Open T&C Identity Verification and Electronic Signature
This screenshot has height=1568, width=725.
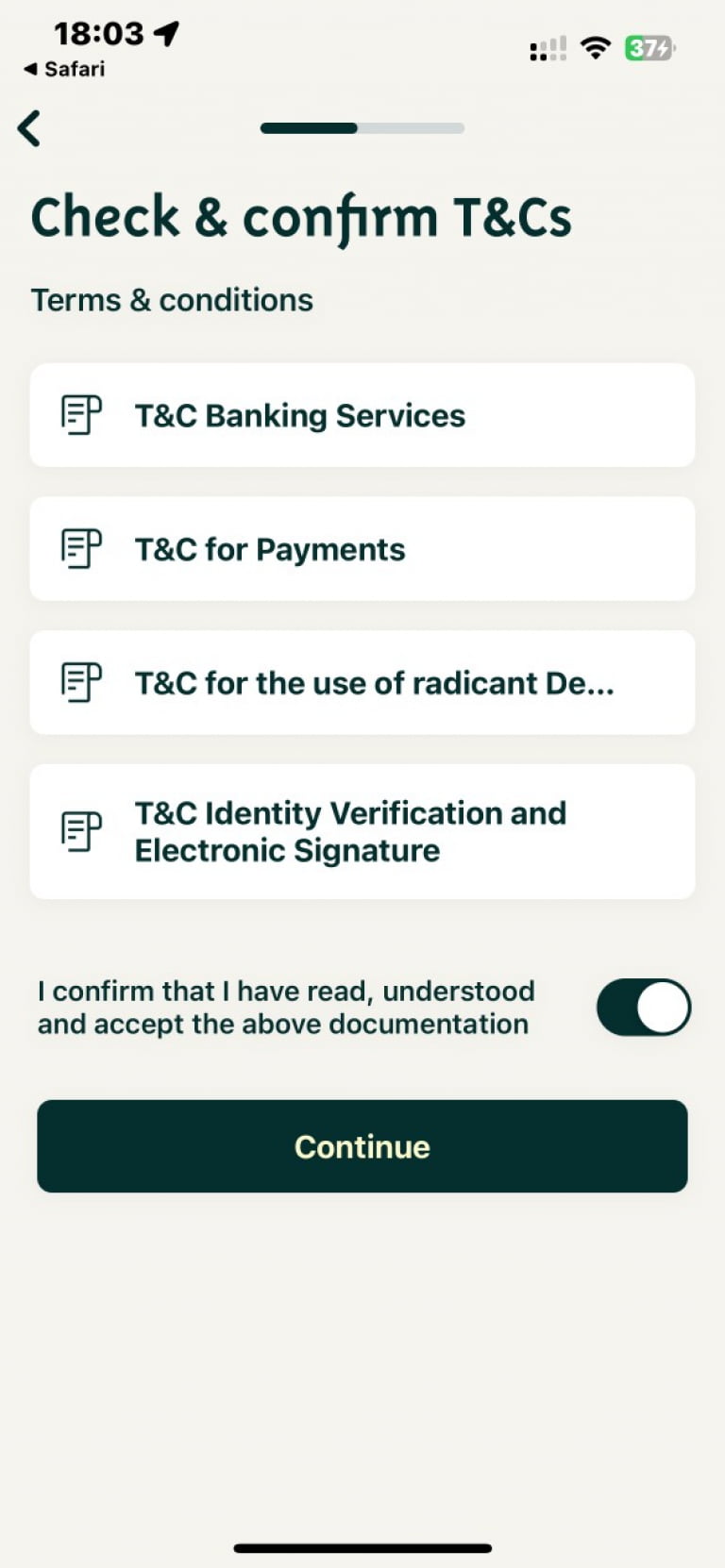tap(362, 831)
